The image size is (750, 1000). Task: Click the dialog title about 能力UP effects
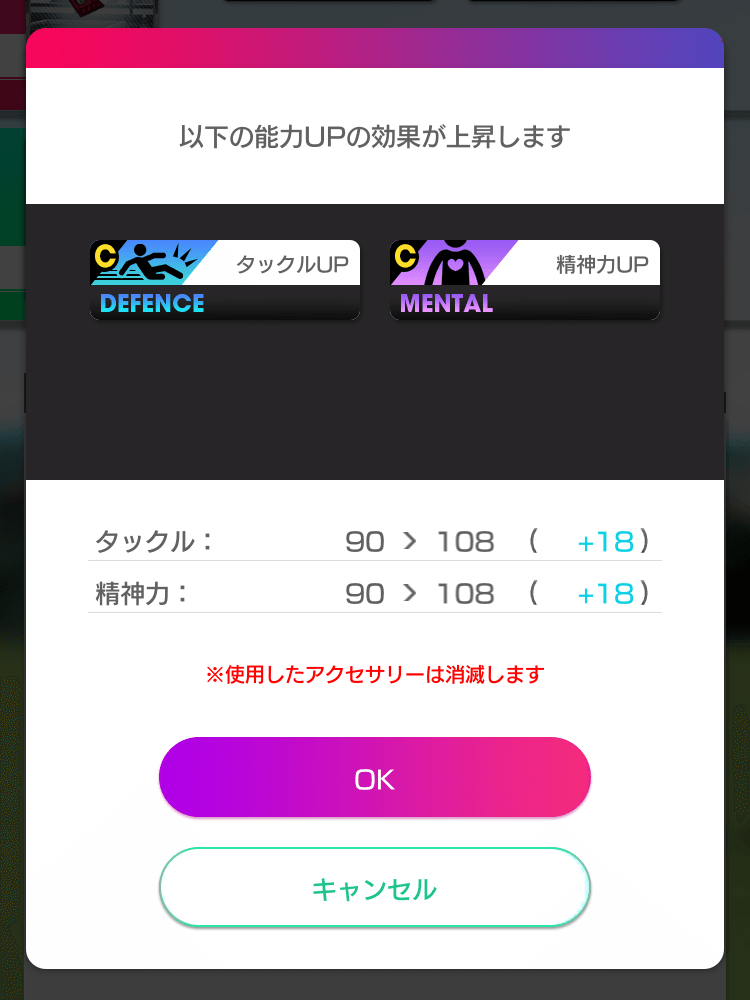[375, 136]
